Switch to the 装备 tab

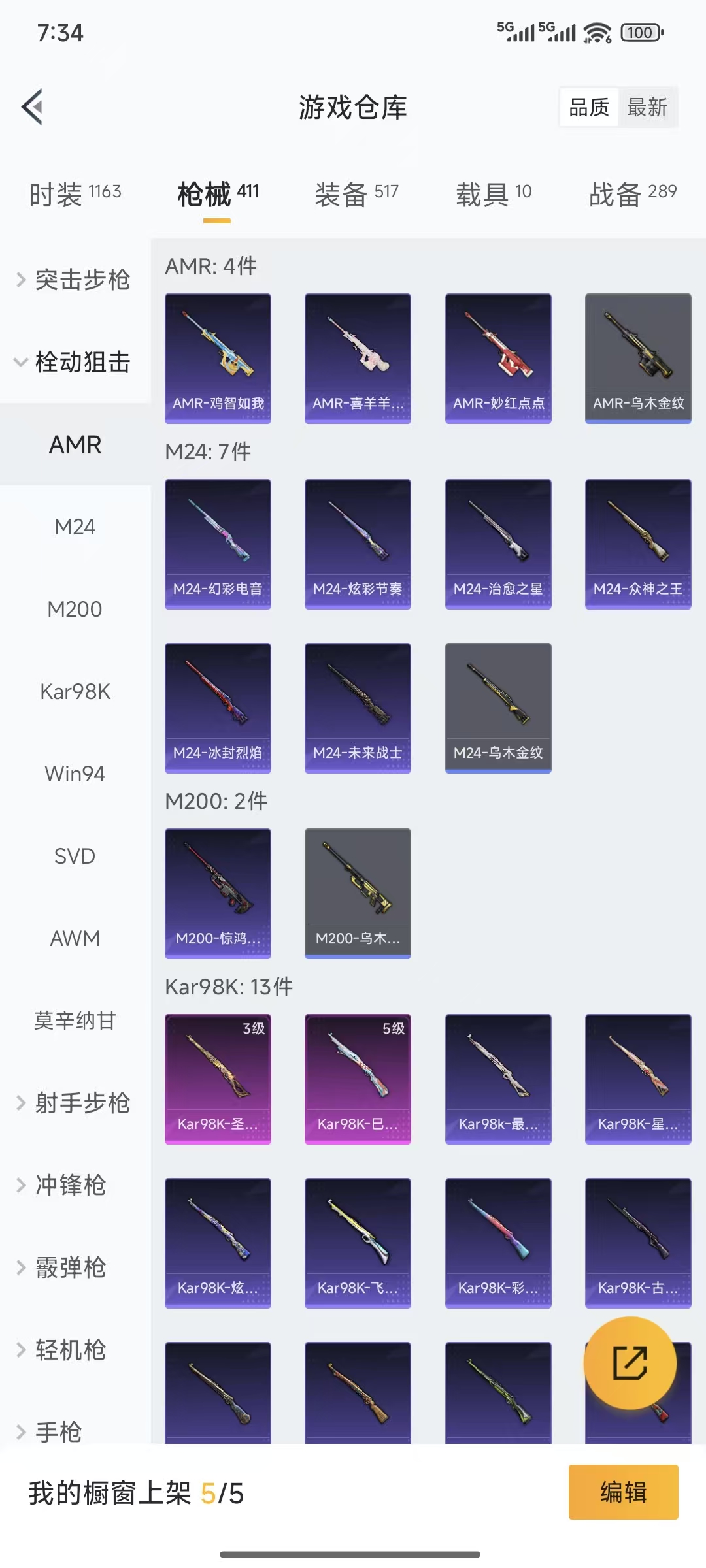(356, 193)
